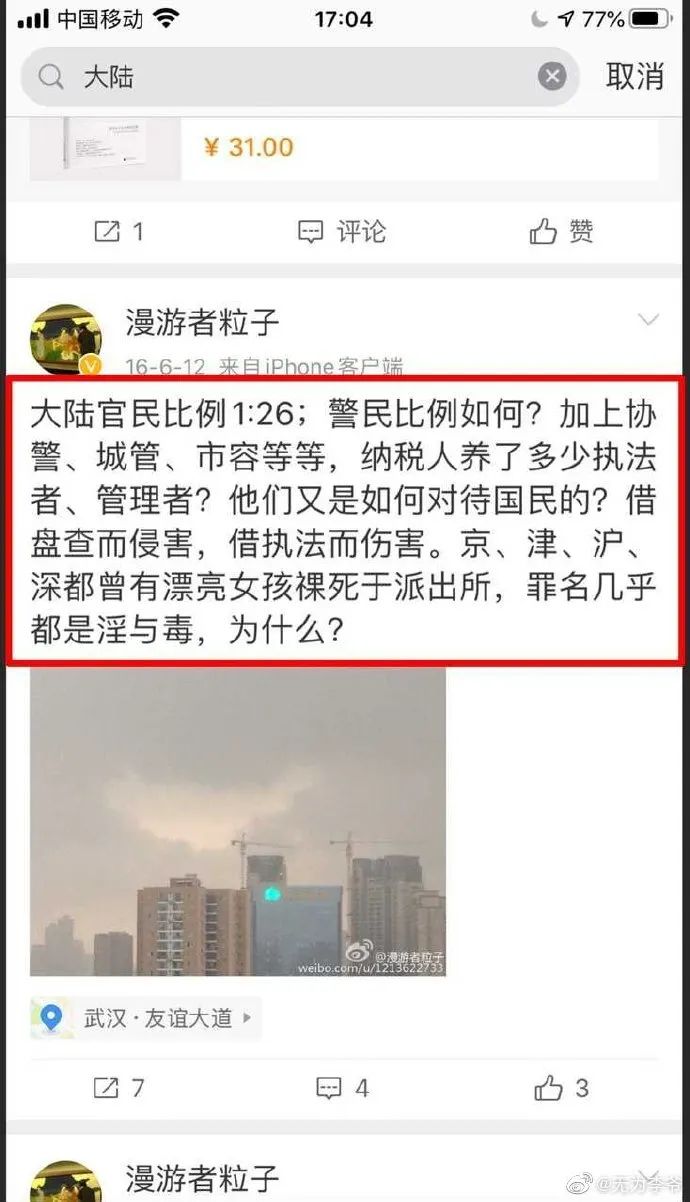
Task: Expand the post options chevron
Action: click(x=648, y=320)
